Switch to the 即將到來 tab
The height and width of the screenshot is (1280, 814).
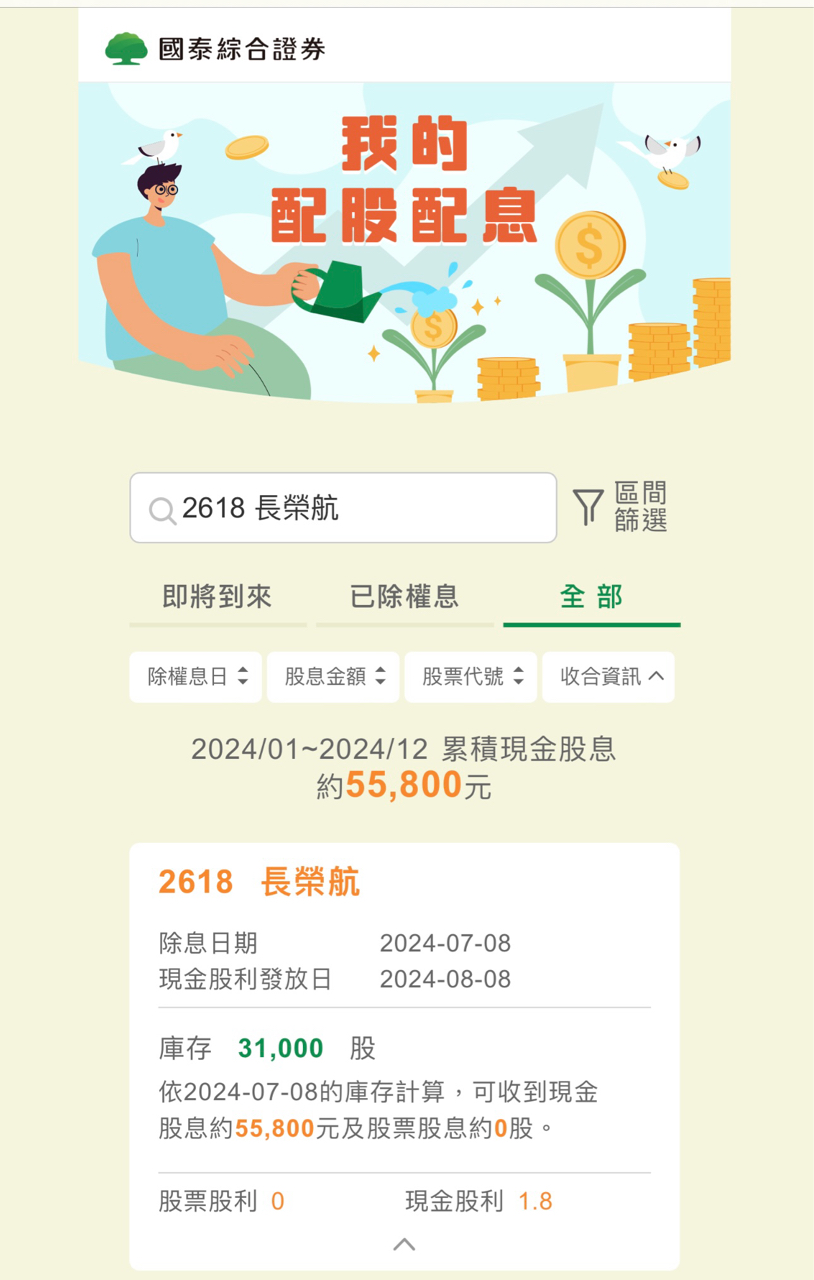217,597
